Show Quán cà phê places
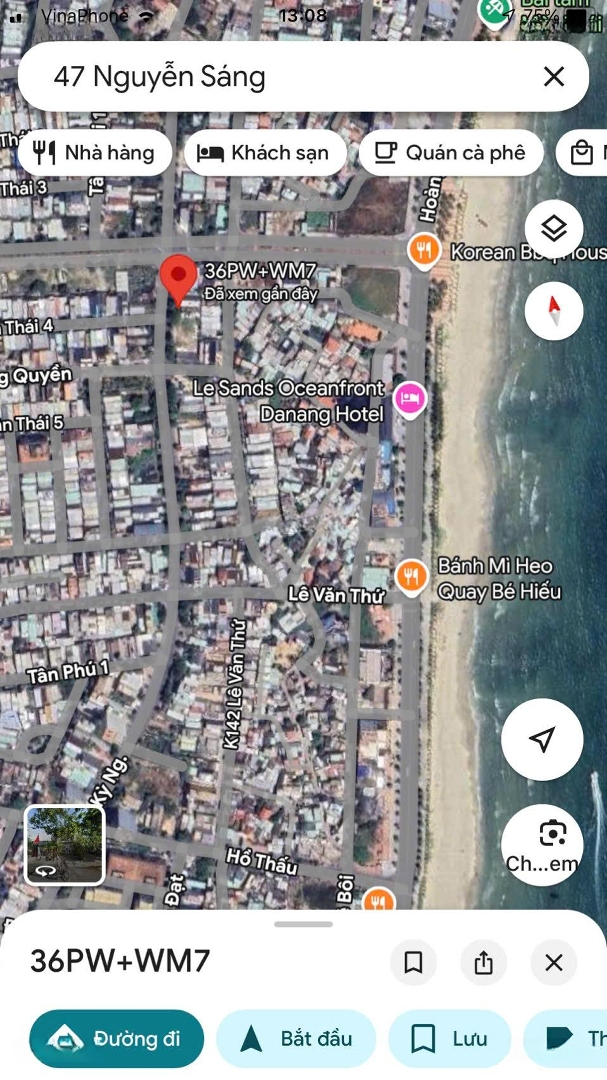Image resolution: width=607 pixels, height=1080 pixels. coord(450,153)
